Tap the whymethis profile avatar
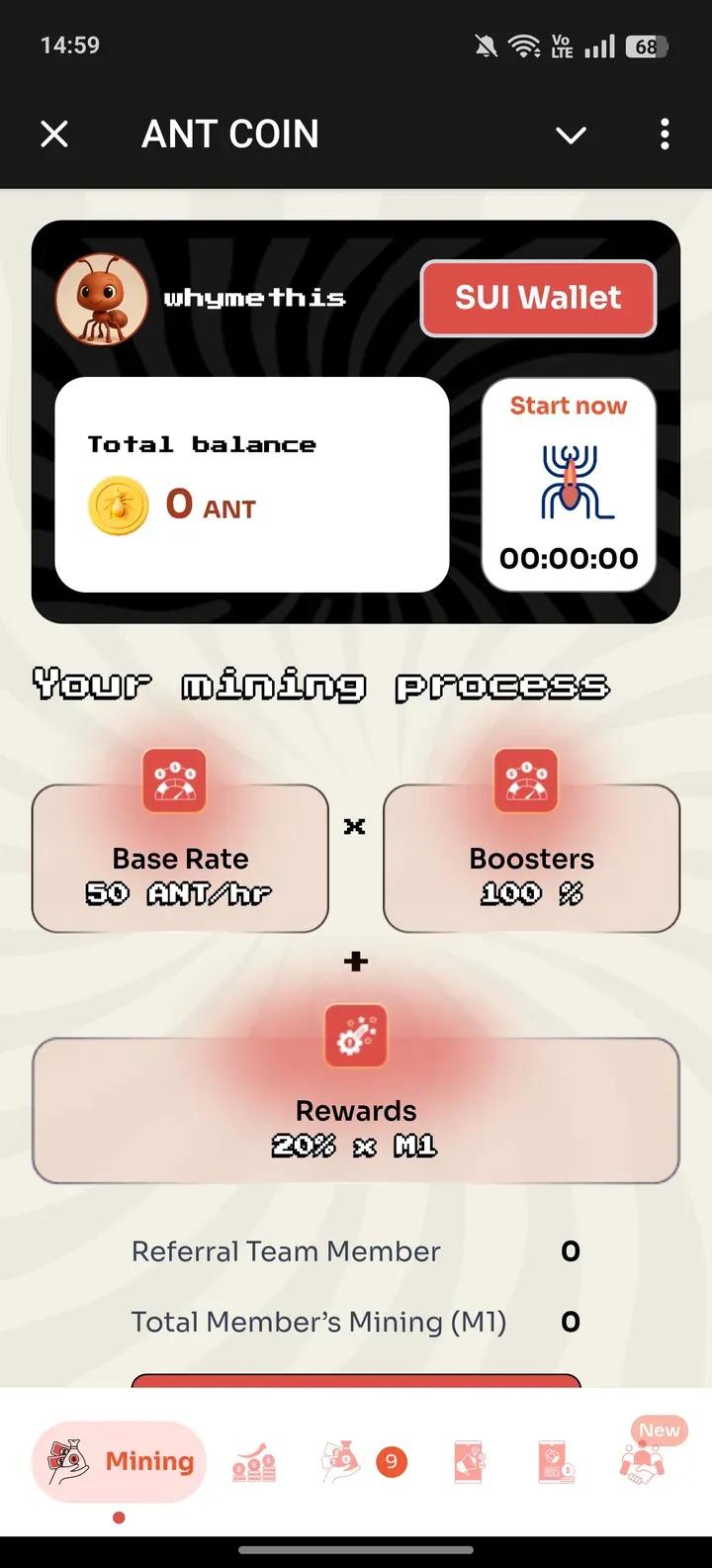Screen dimensions: 712x1568 (98, 299)
